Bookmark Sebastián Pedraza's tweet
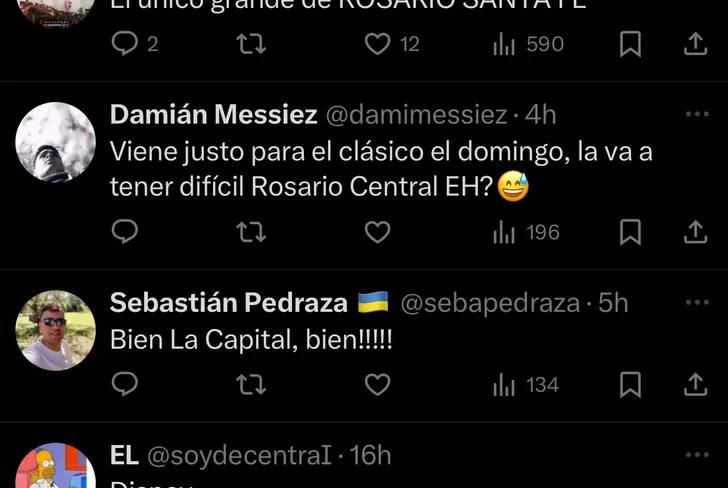This screenshot has width=728, height=488. (x=630, y=385)
